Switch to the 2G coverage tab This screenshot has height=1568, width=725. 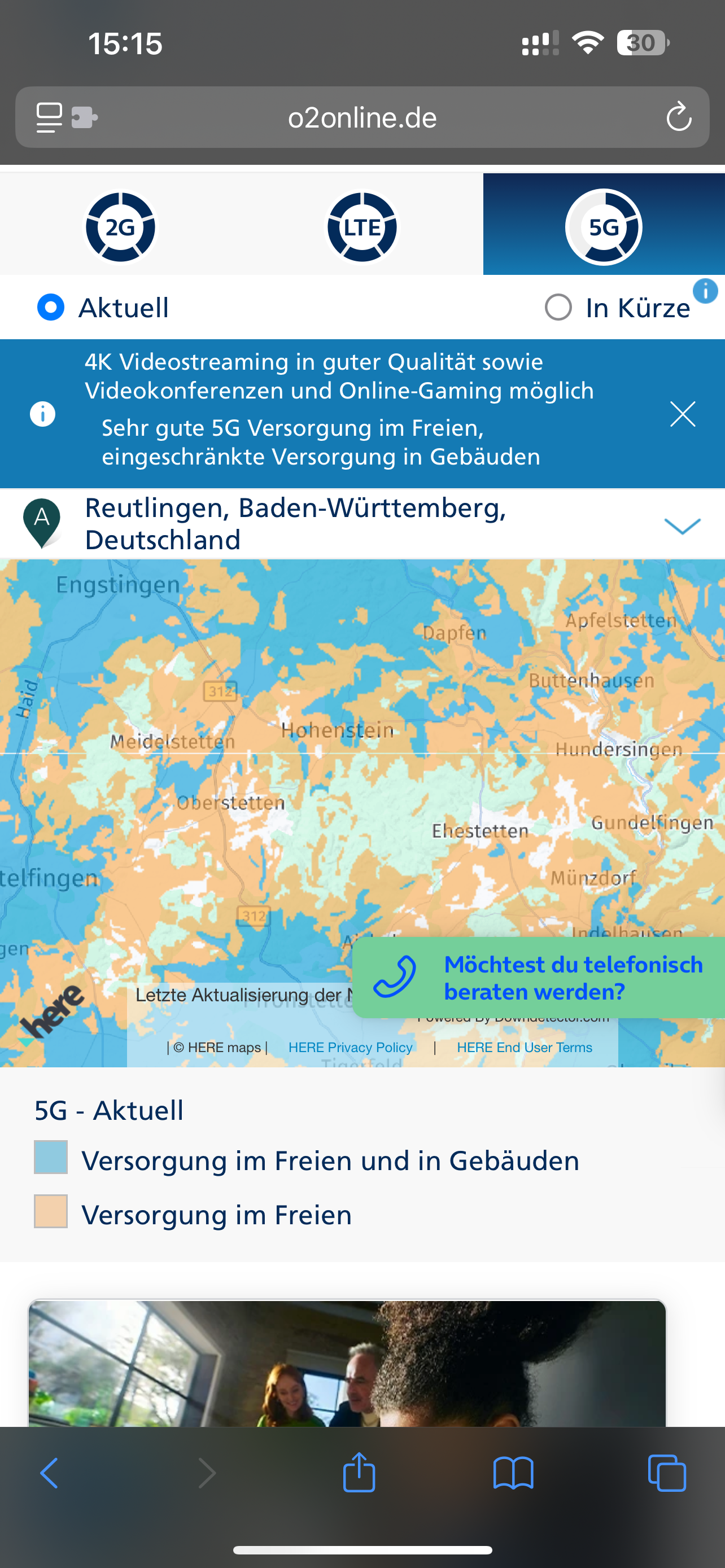click(x=120, y=226)
